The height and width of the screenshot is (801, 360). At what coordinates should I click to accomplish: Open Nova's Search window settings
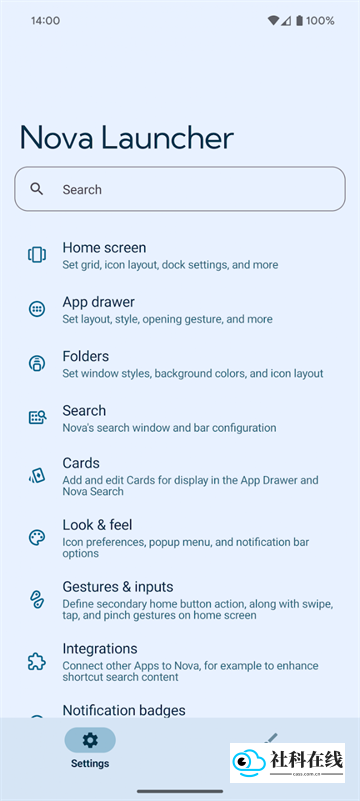coord(180,418)
